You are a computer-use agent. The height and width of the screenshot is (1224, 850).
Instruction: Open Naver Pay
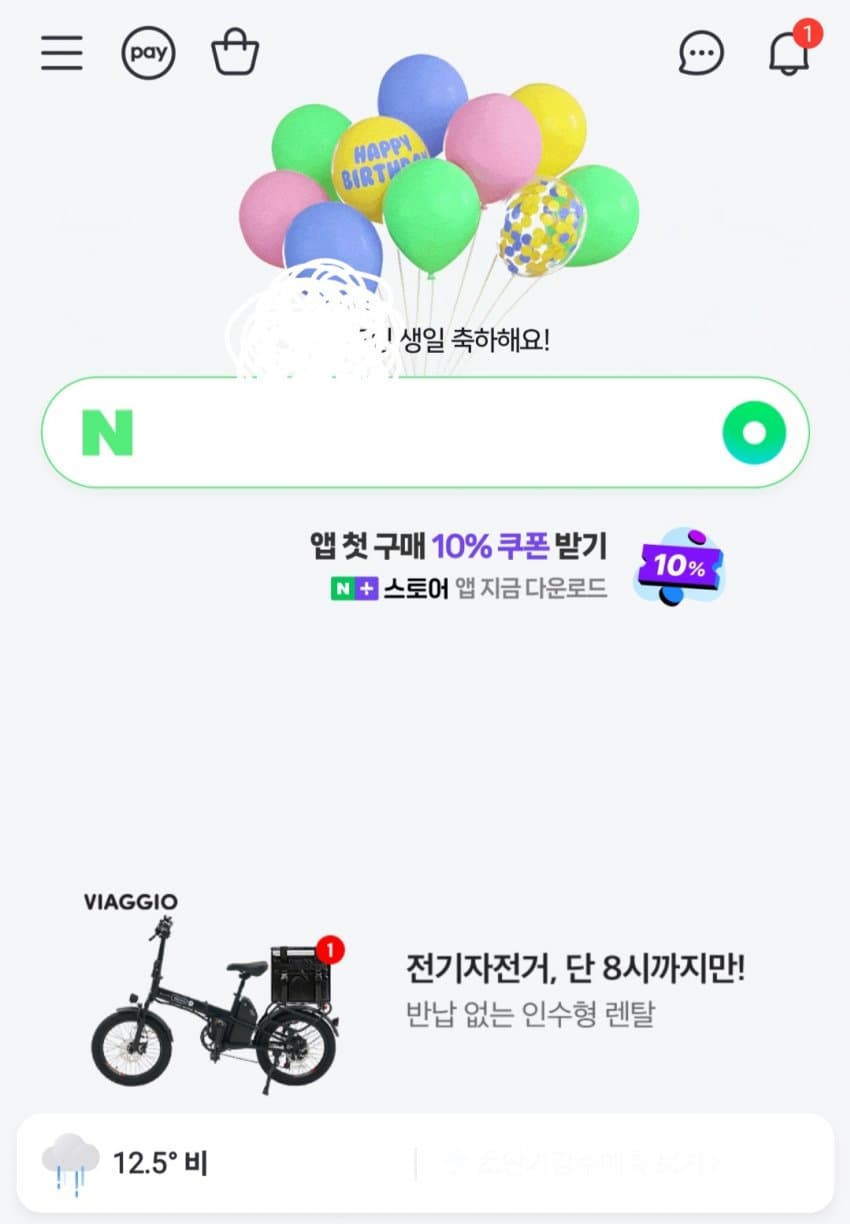148,53
